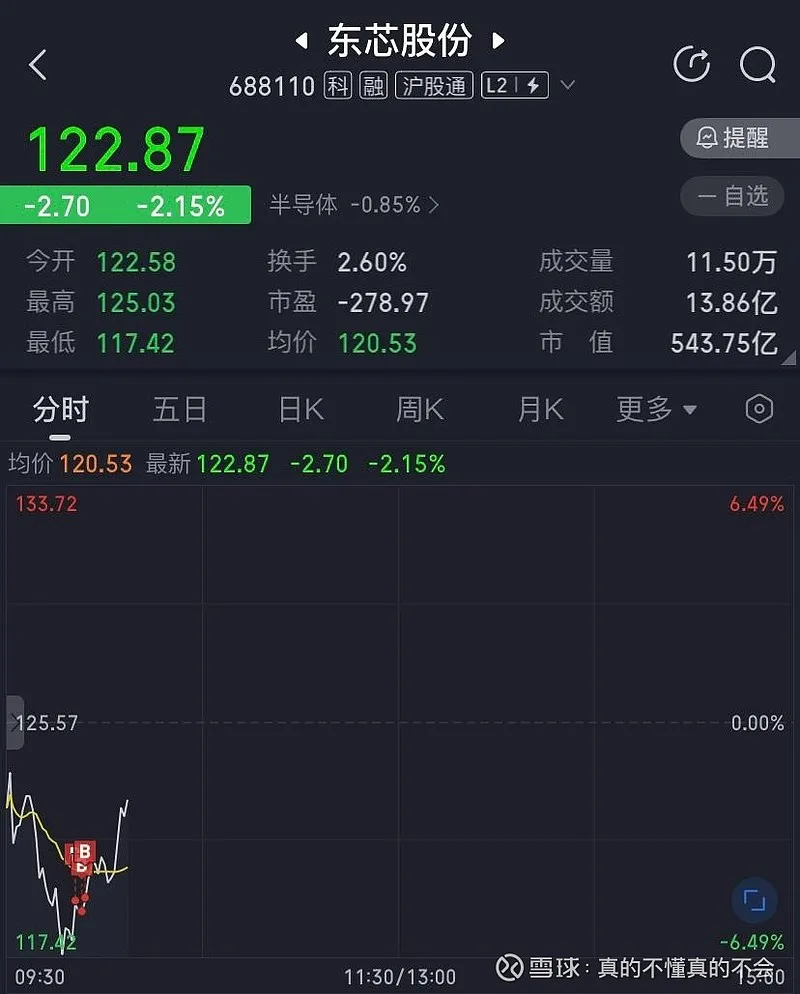Show the 日K chart
The width and height of the screenshot is (800, 994).
[300, 409]
